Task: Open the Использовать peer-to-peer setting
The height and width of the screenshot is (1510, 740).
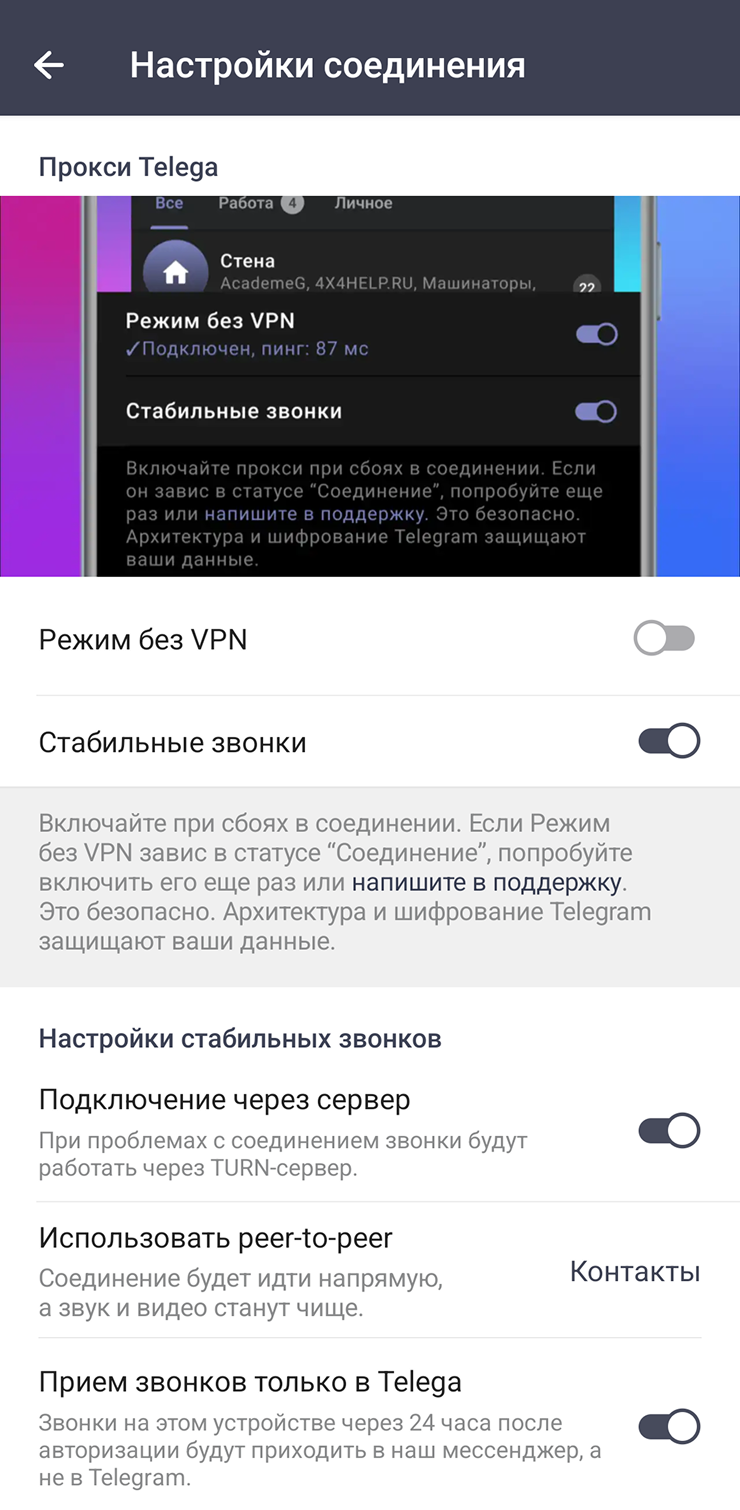Action: coord(370,1270)
